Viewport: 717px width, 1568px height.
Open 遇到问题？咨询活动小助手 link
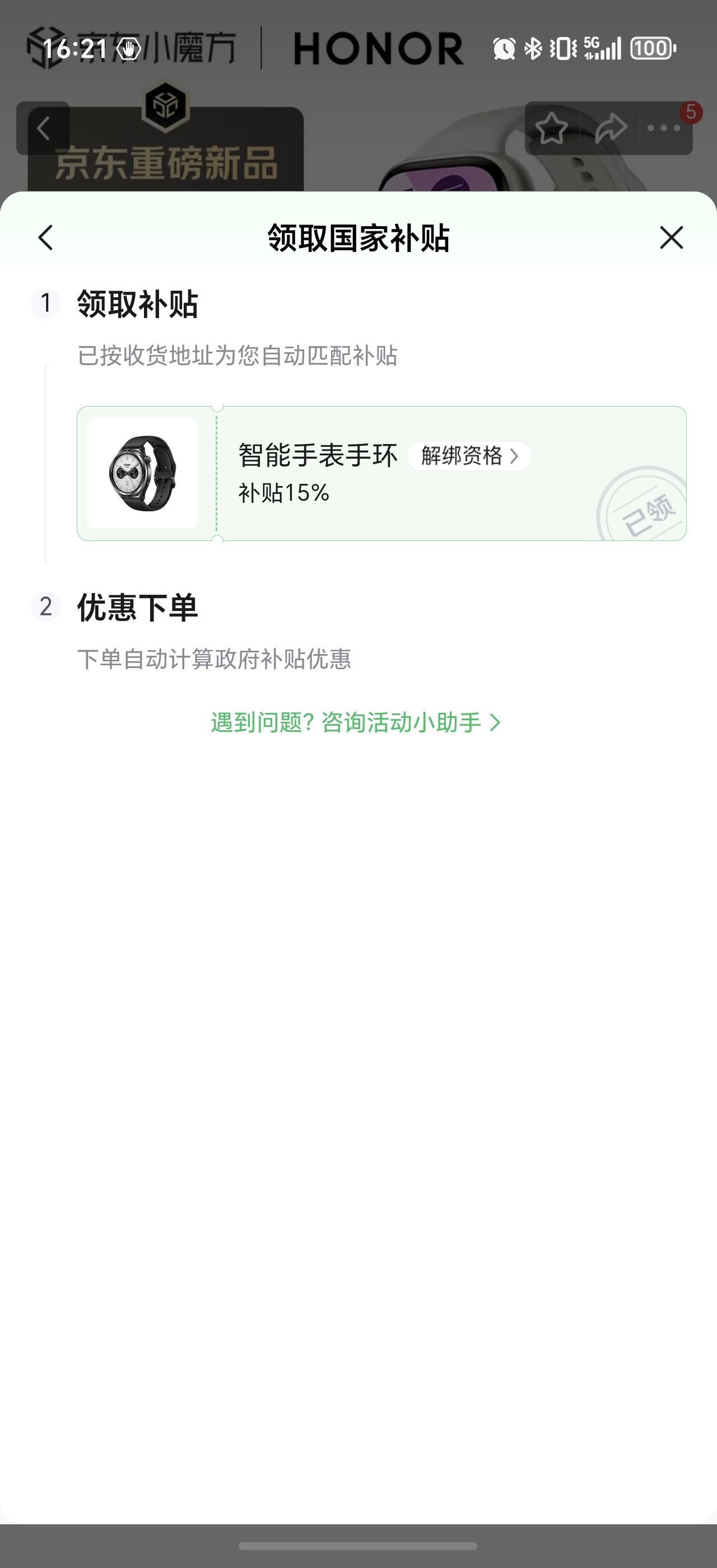tap(356, 722)
